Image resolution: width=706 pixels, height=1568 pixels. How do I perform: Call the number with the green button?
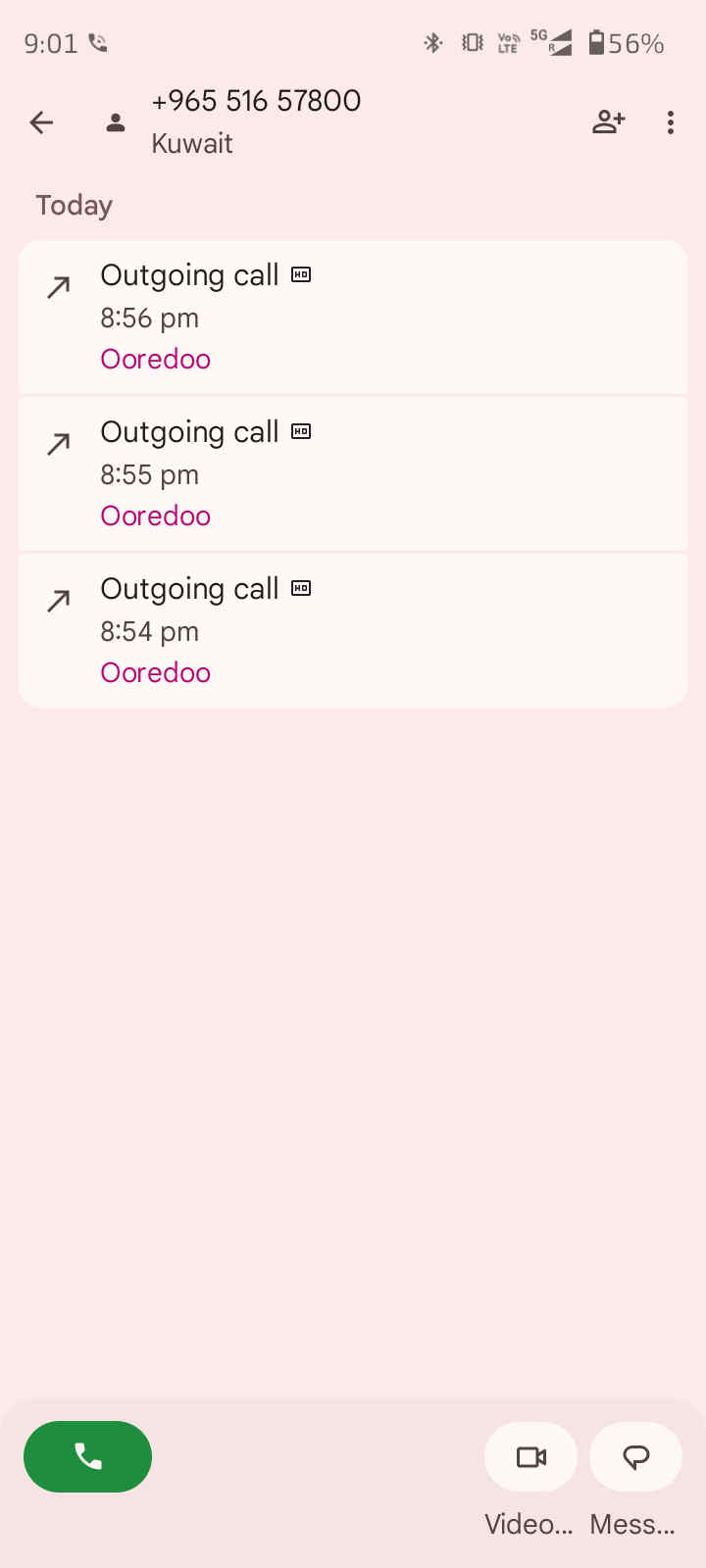pyautogui.click(x=87, y=1456)
